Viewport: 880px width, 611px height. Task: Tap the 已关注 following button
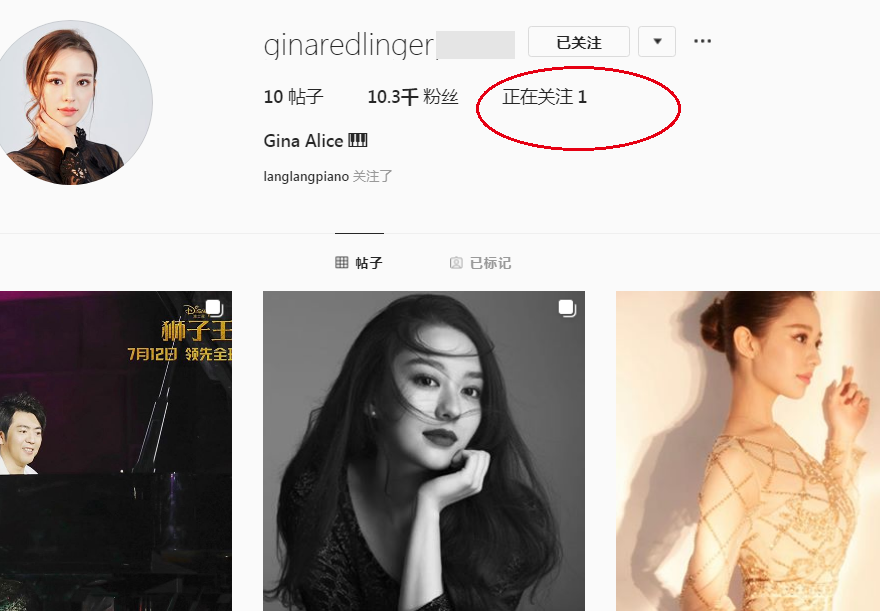(x=579, y=42)
